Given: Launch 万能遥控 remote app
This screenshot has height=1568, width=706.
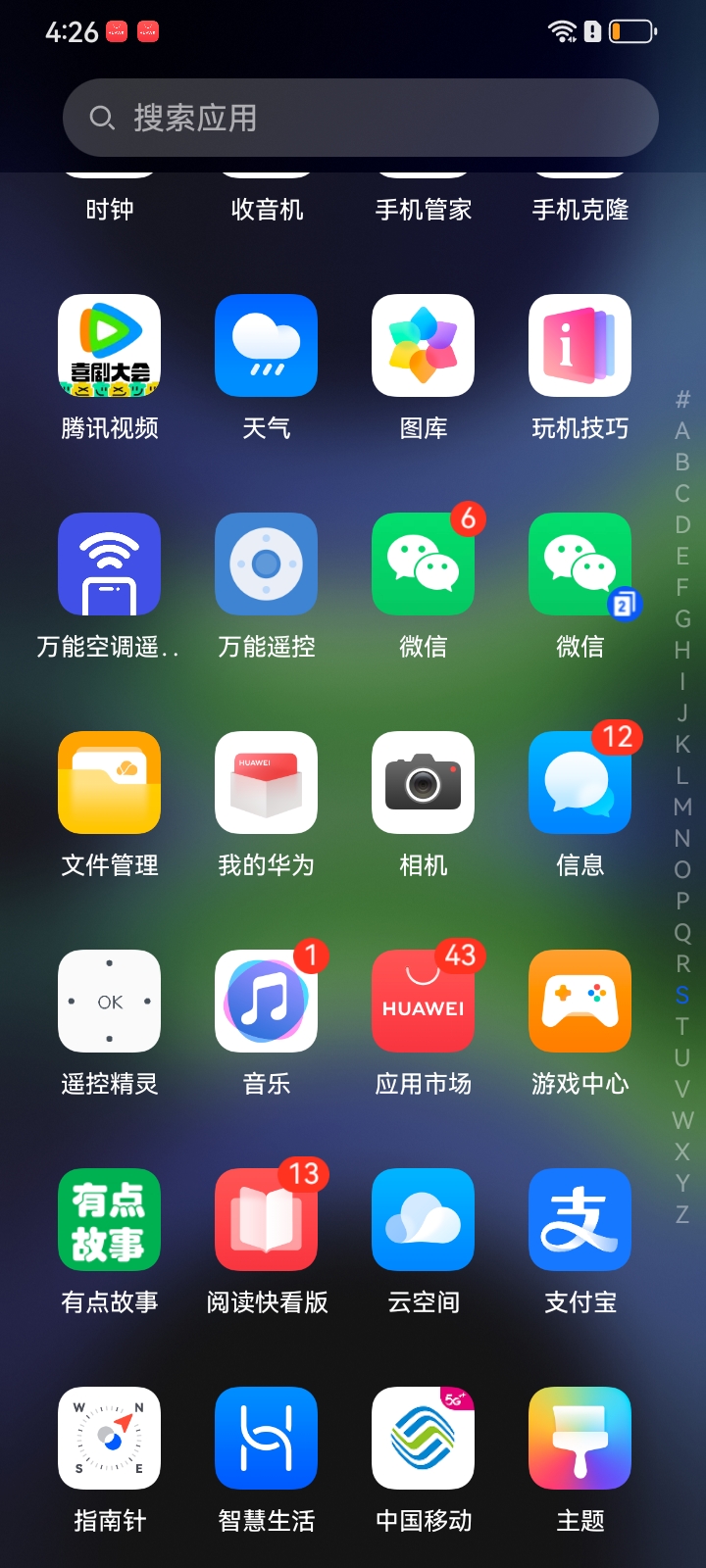Looking at the screenshot, I should coord(266,564).
